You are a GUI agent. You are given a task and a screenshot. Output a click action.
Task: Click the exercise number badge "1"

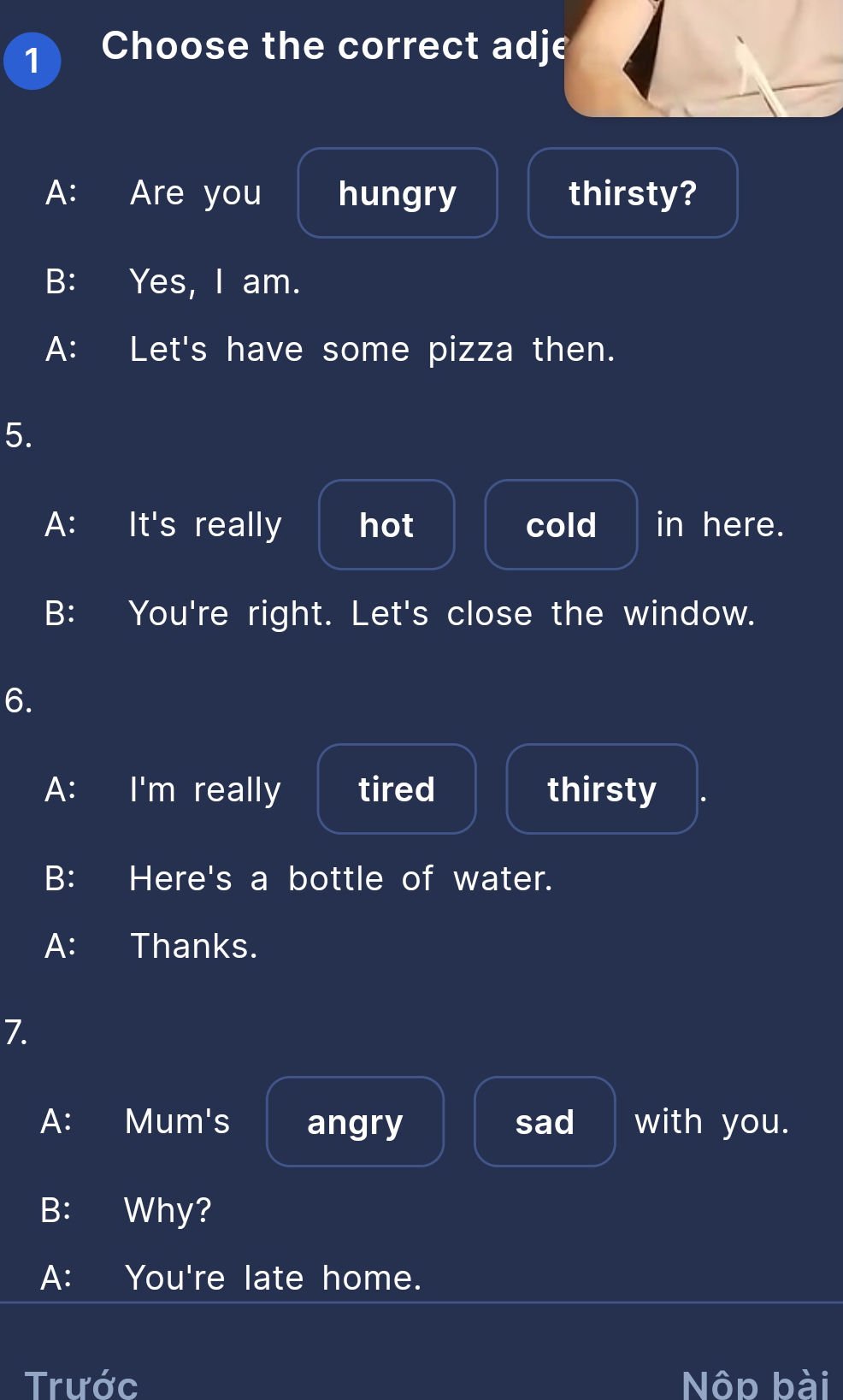[x=32, y=61]
